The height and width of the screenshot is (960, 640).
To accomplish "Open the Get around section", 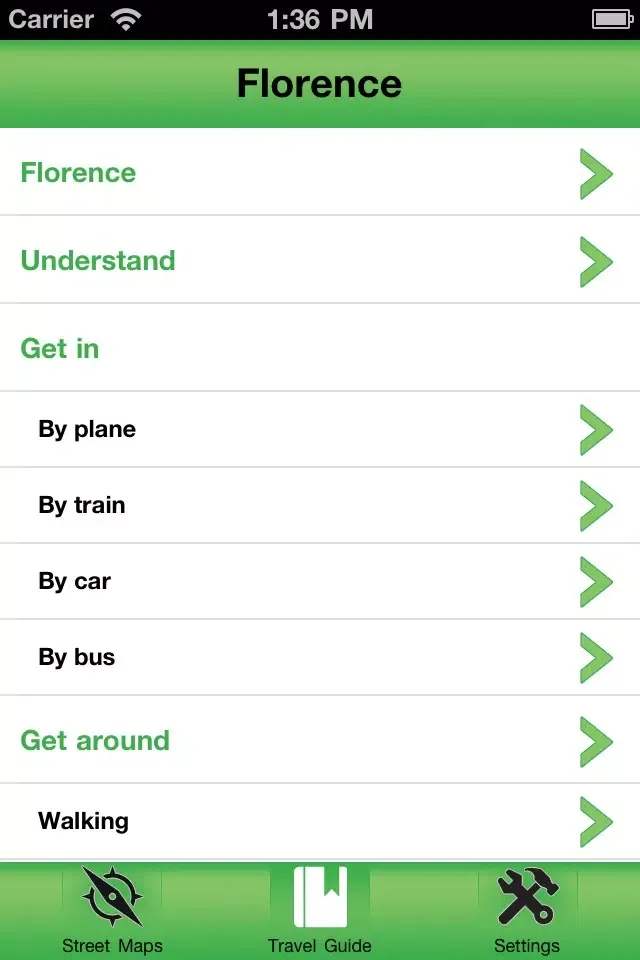I will coord(320,741).
